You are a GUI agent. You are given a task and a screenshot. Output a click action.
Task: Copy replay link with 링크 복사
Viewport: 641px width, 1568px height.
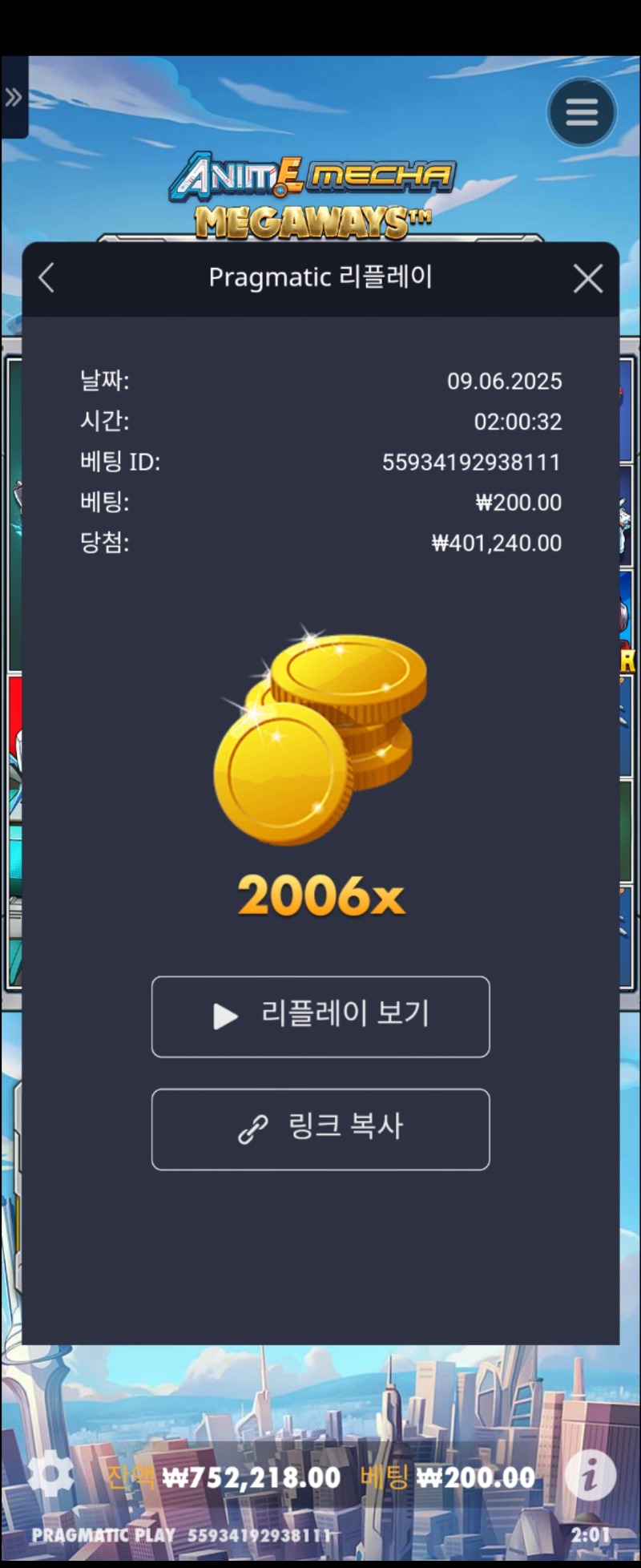pyautogui.click(x=320, y=1129)
